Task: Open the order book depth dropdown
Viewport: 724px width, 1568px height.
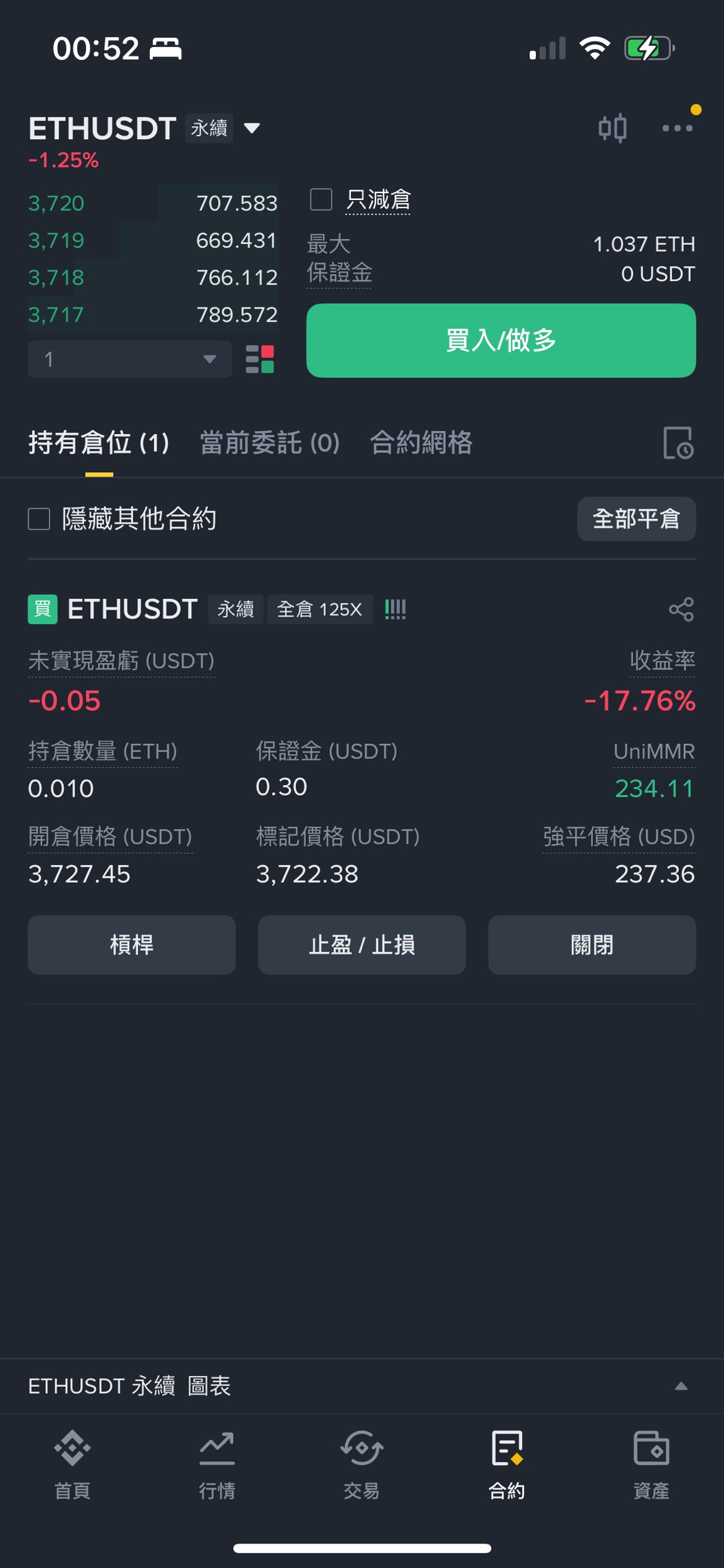Action: (x=130, y=359)
